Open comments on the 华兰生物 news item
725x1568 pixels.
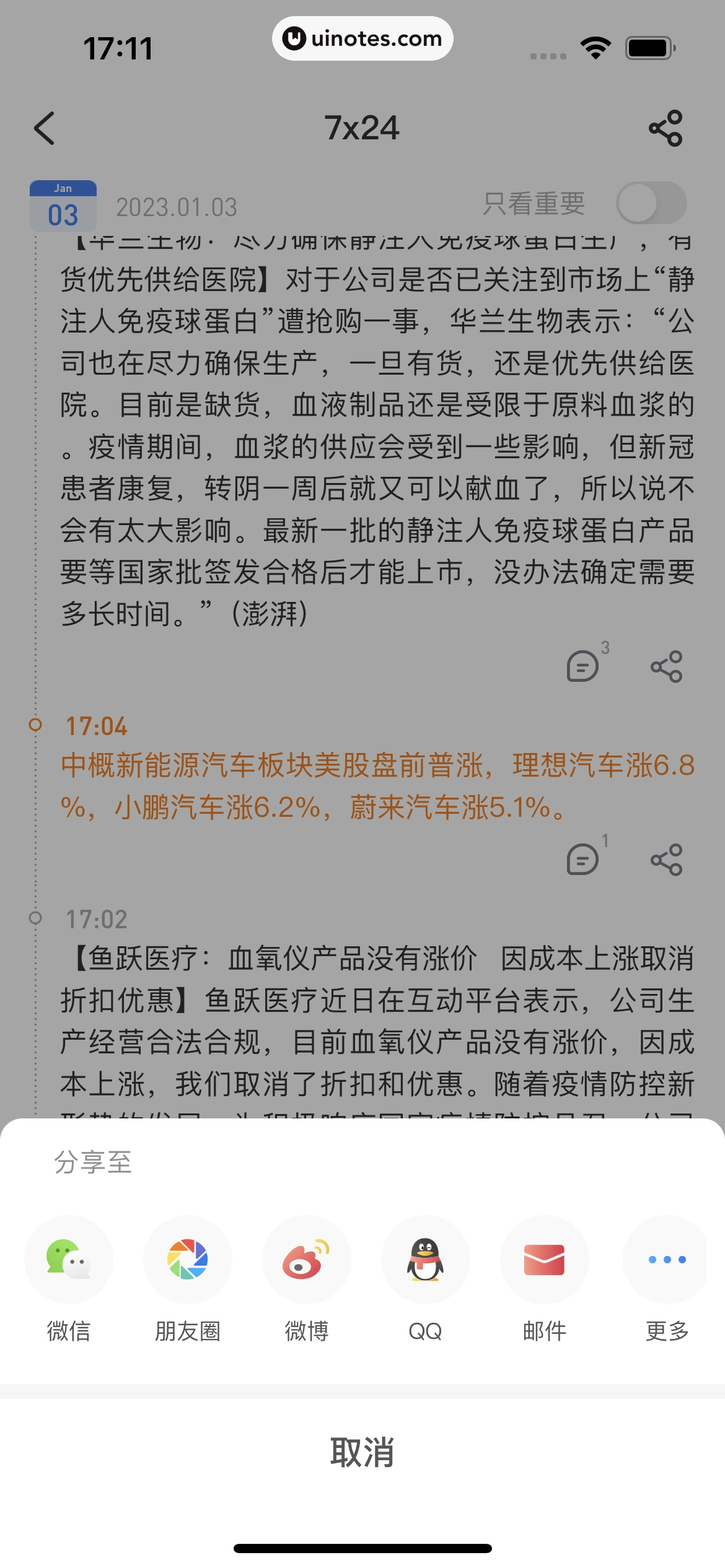(583, 666)
